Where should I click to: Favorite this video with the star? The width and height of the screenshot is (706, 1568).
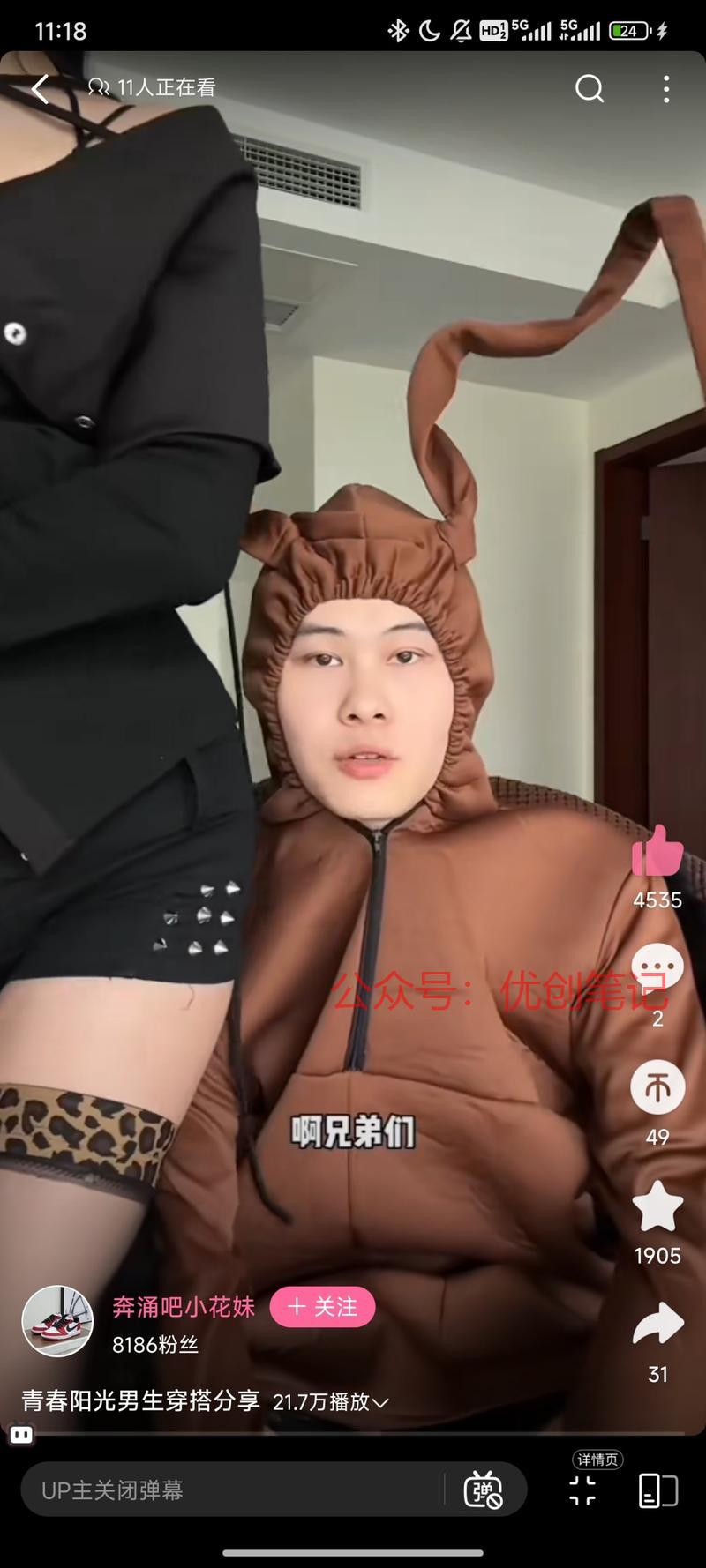click(657, 1206)
